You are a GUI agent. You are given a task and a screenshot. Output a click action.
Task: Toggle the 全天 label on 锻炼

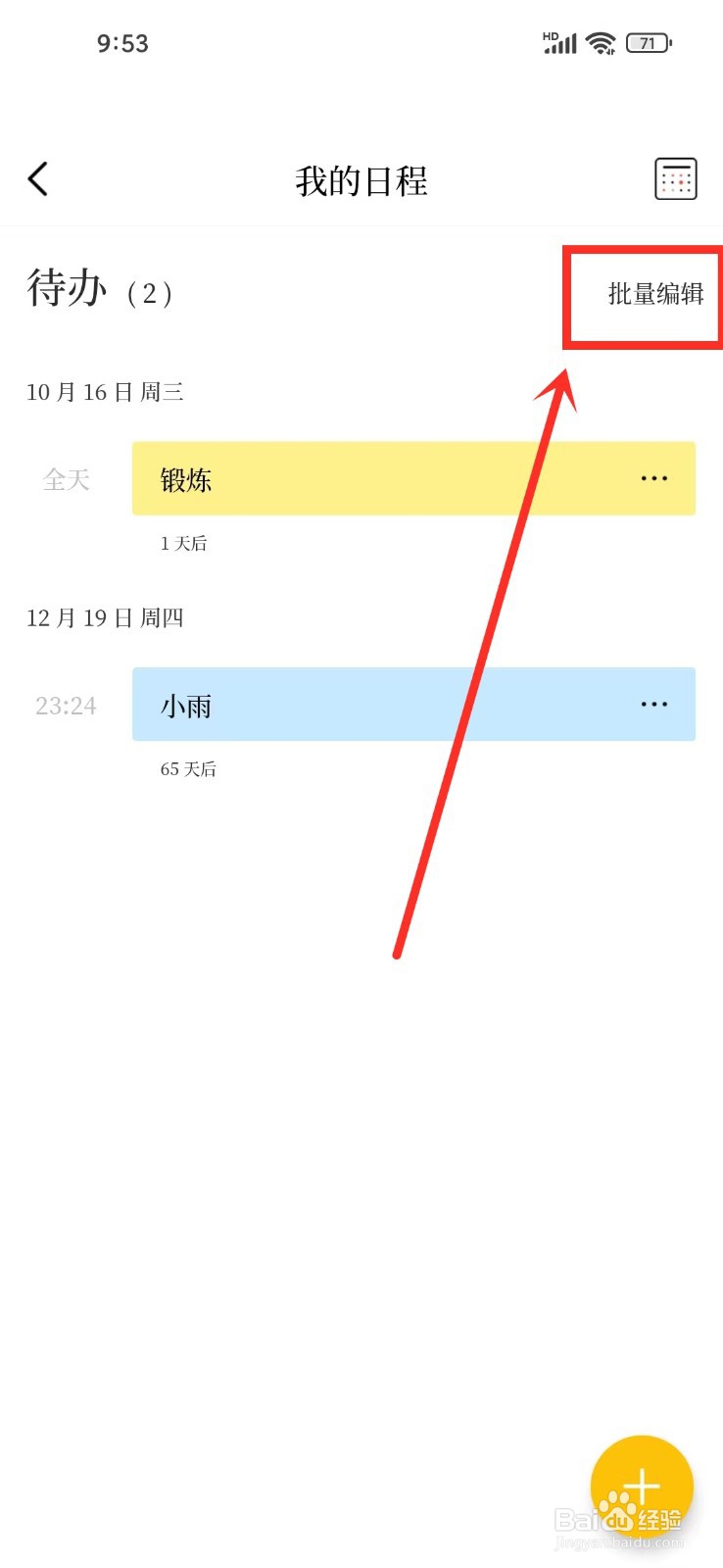coord(66,479)
